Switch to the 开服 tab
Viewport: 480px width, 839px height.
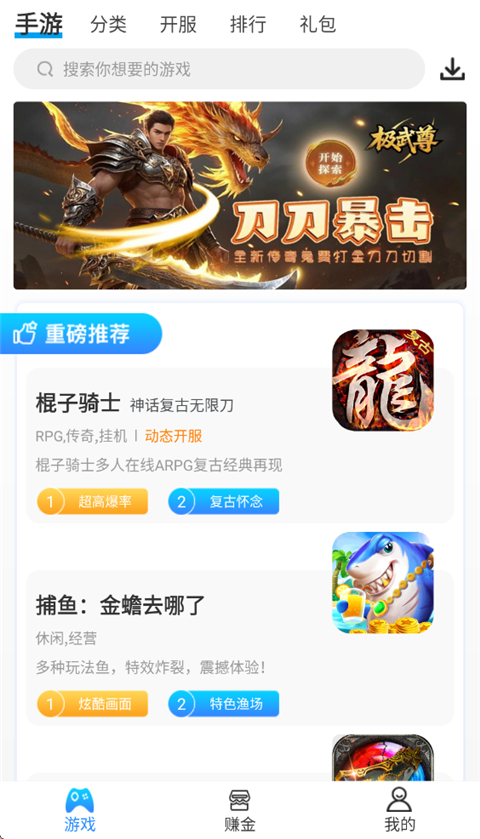[178, 25]
